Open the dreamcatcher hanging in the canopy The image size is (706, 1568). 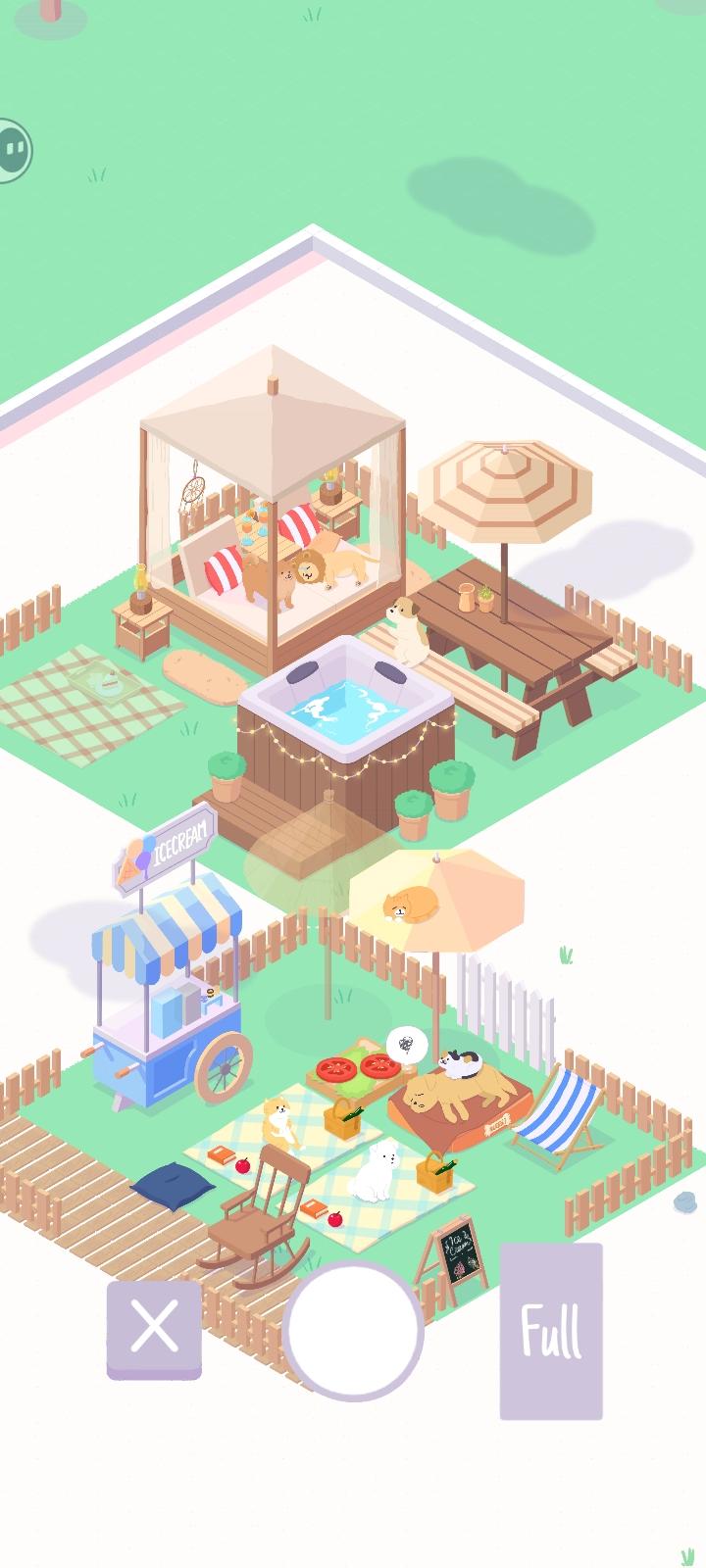click(x=193, y=490)
